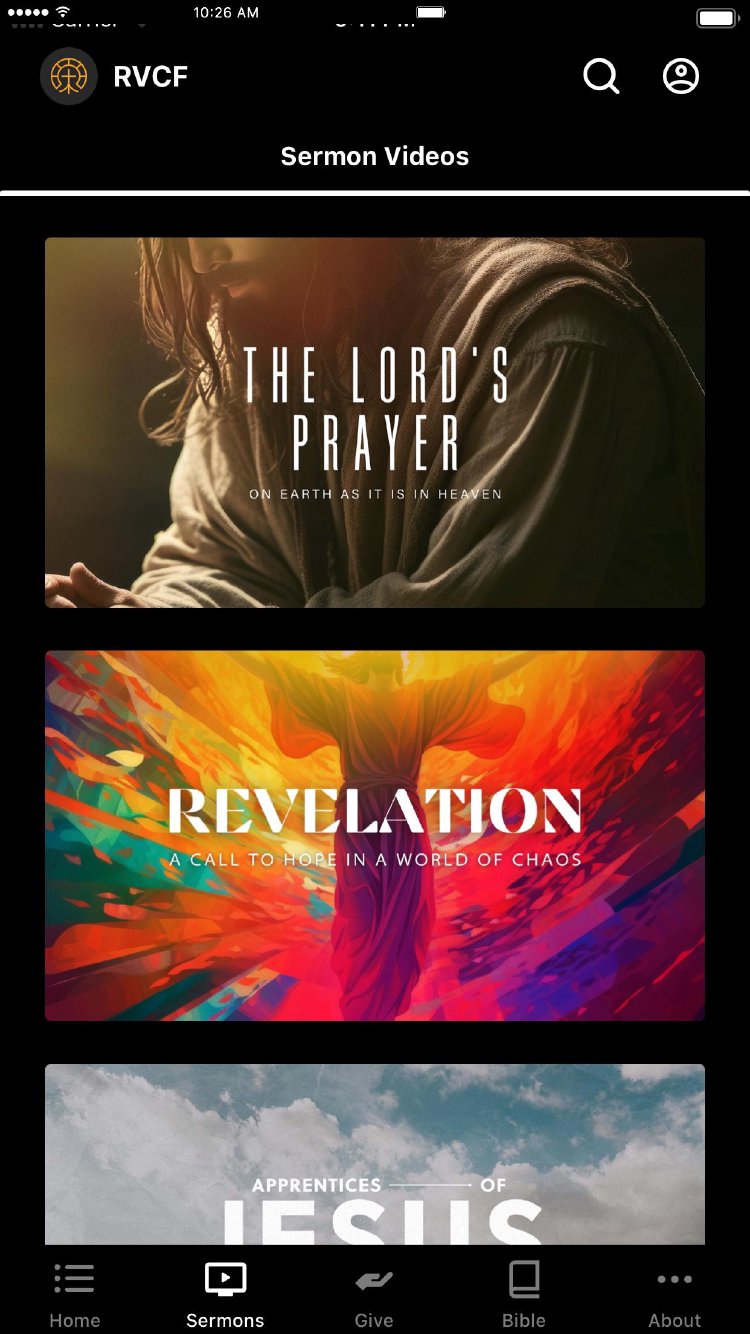Viewport: 750px width, 1334px height.
Task: Tap the RVCF logo icon
Action: [x=68, y=76]
